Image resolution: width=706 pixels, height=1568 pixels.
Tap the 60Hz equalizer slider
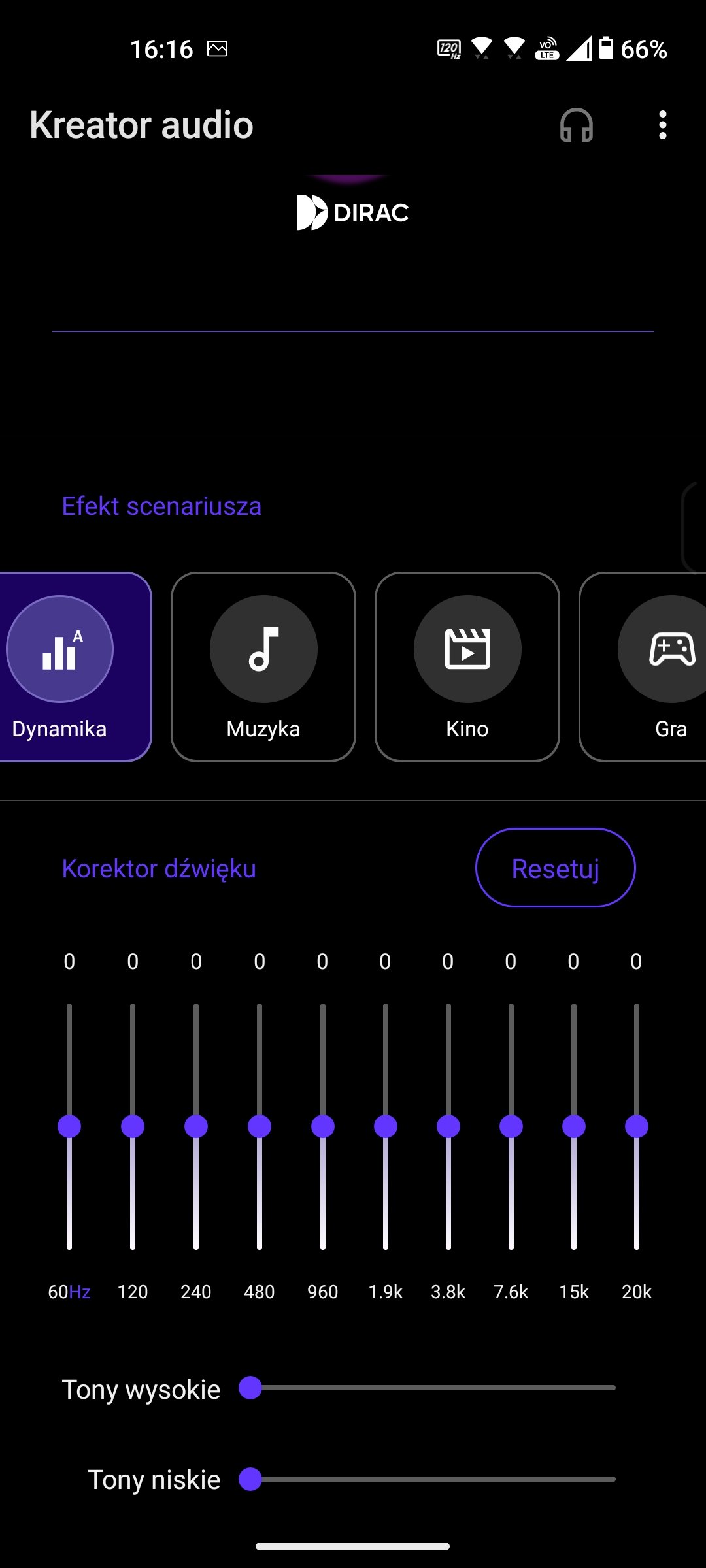(69, 1126)
